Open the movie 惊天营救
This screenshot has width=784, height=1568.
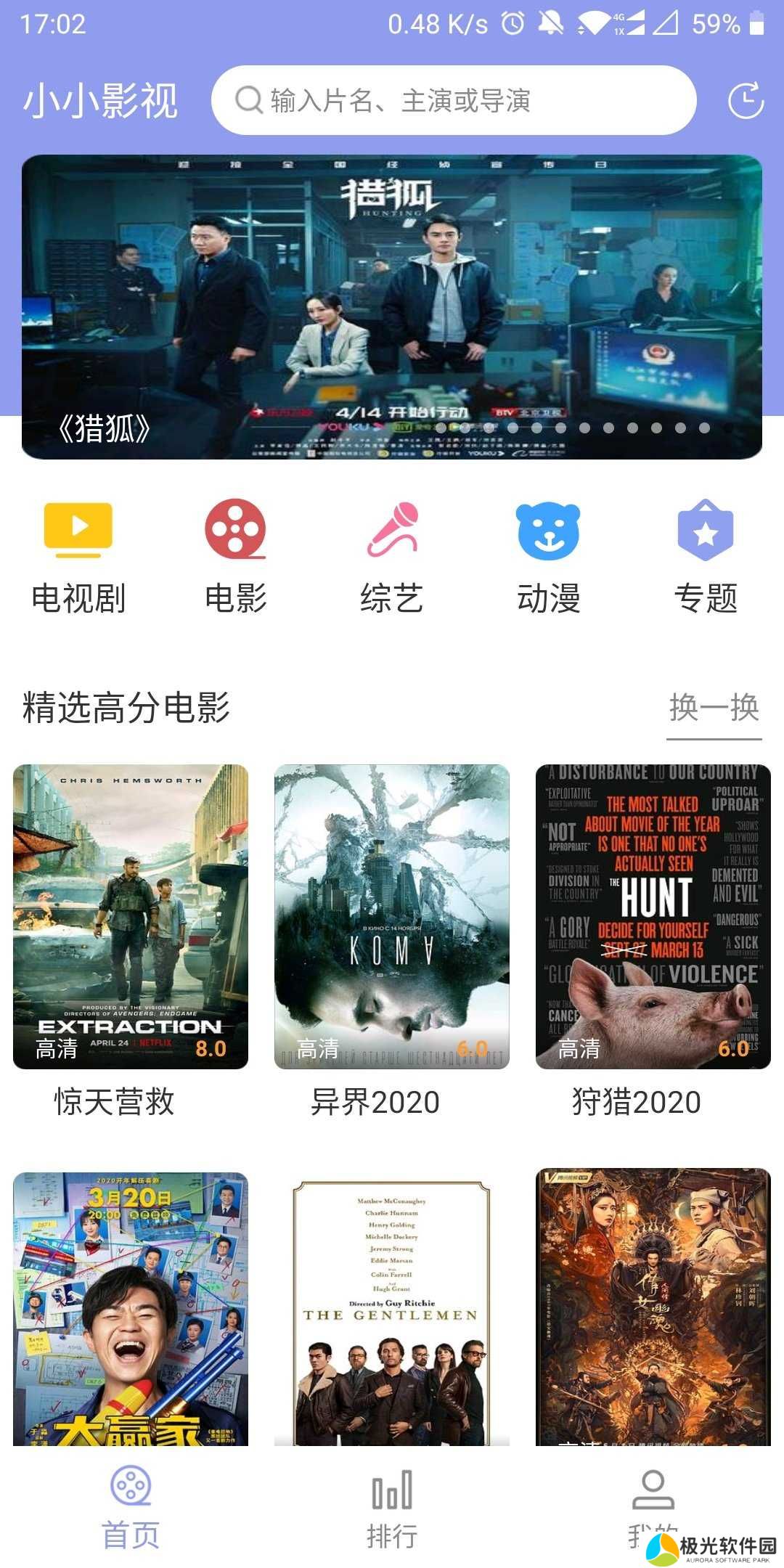point(131,916)
